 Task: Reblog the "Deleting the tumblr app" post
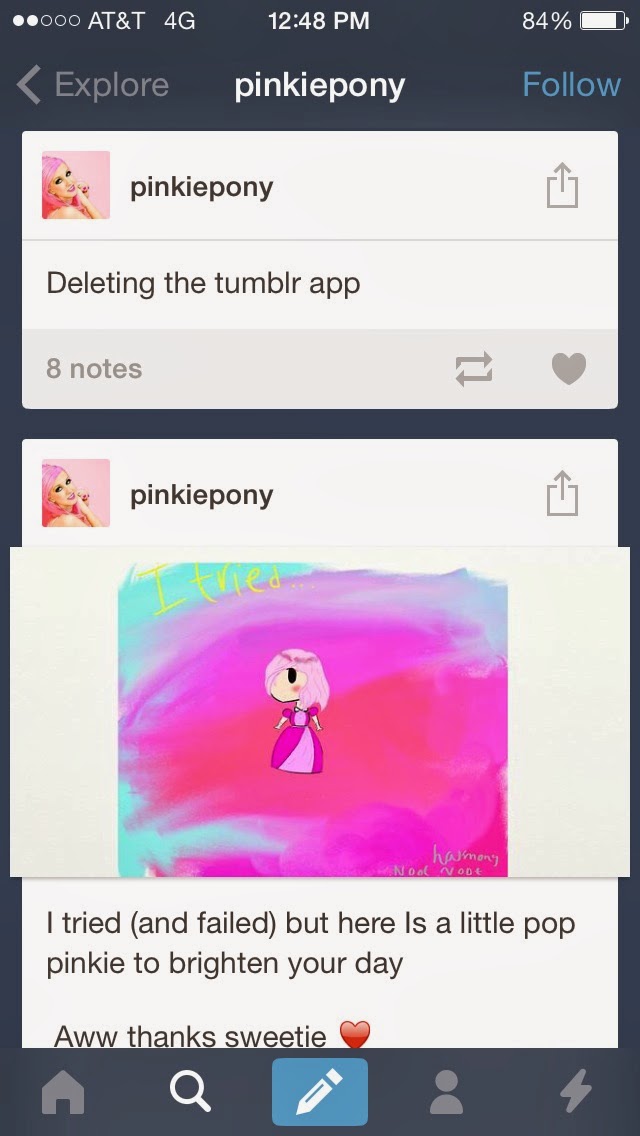473,370
